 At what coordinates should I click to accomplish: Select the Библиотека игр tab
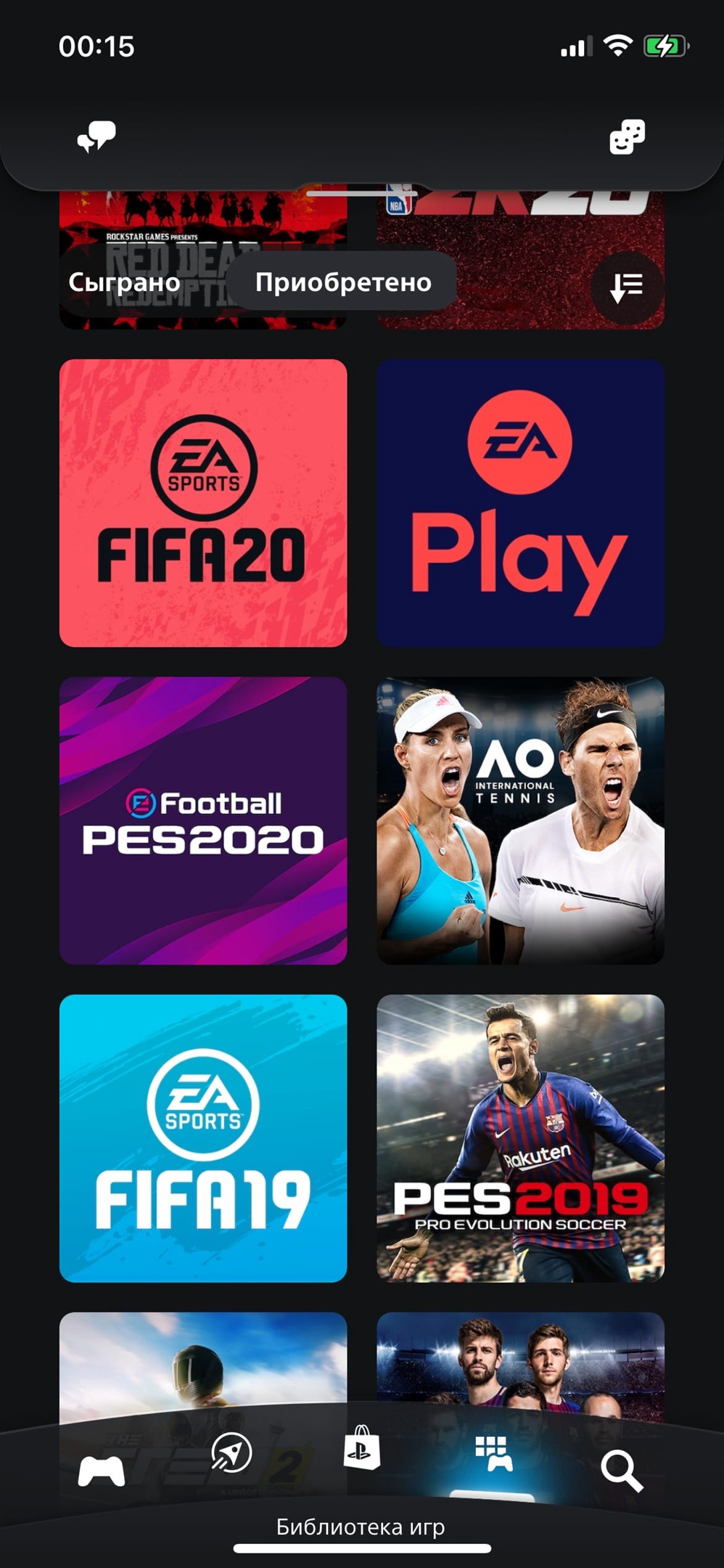pyautogui.click(x=493, y=1453)
